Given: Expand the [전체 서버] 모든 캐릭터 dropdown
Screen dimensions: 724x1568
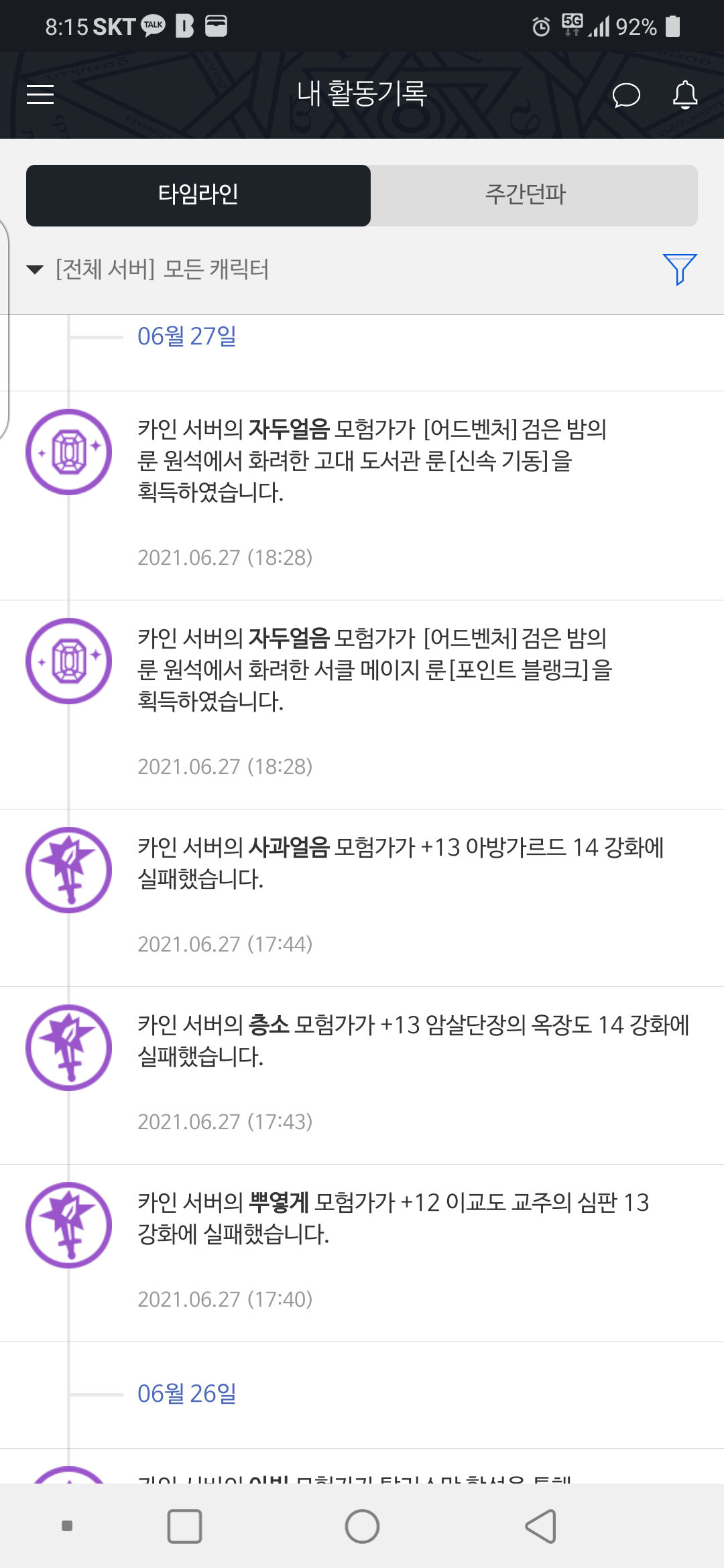Looking at the screenshot, I should 147,269.
